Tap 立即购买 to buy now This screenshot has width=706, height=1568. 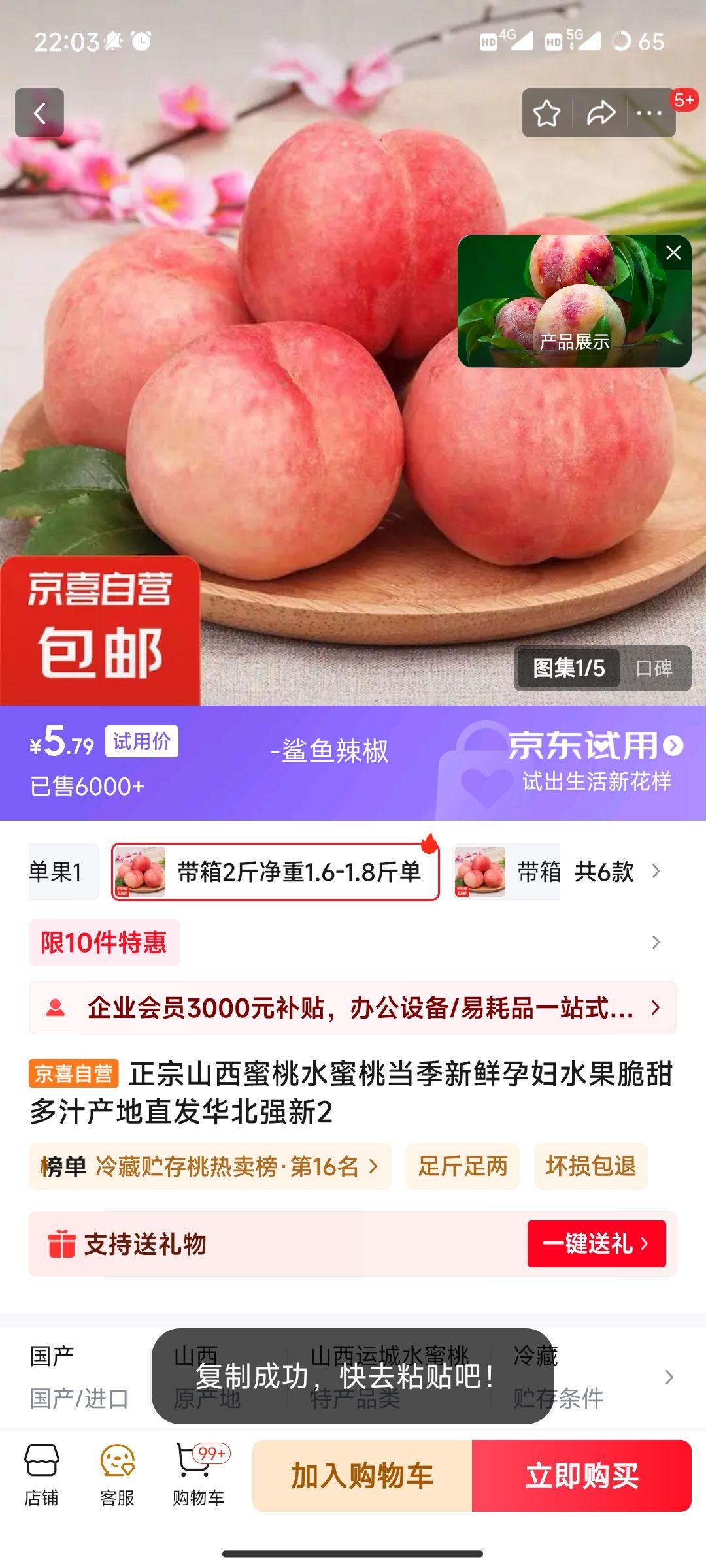581,1476
